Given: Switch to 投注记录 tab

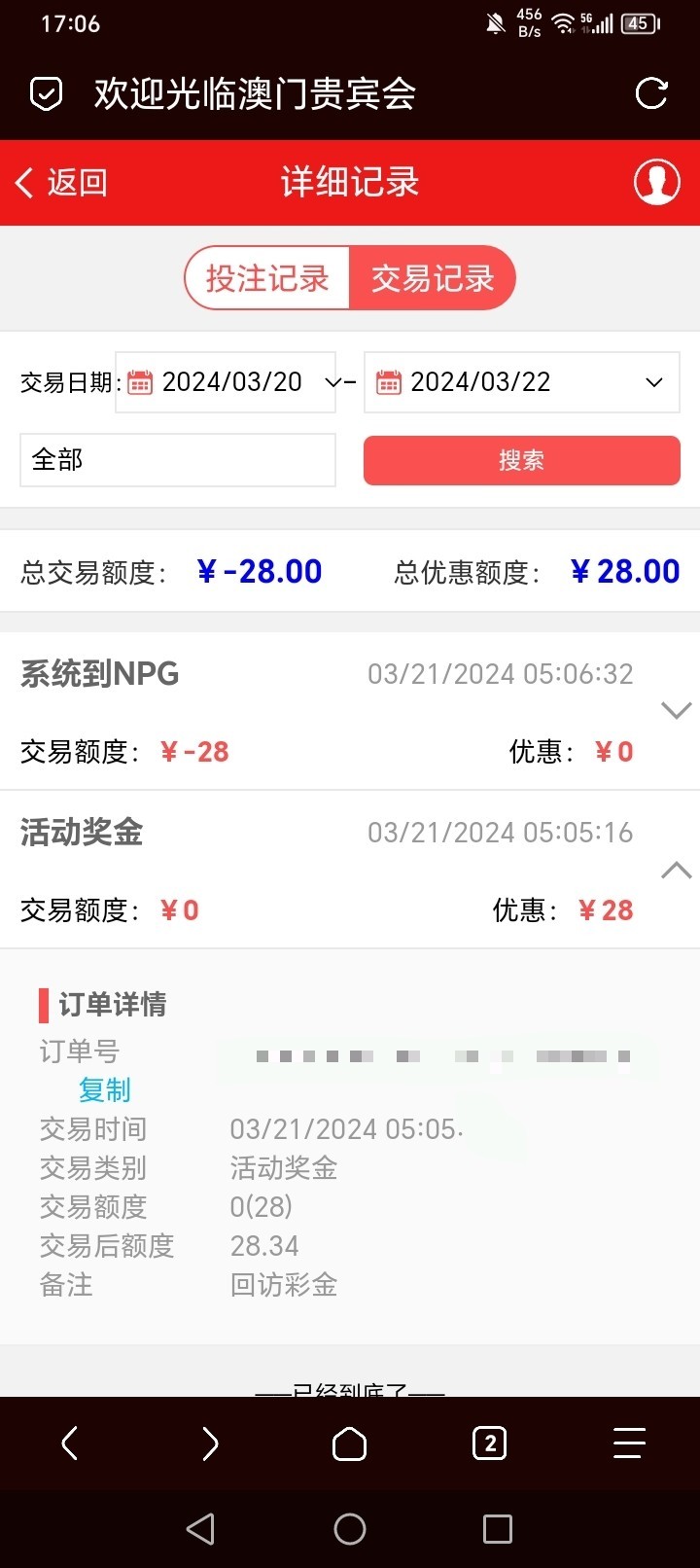Looking at the screenshot, I should point(267,278).
